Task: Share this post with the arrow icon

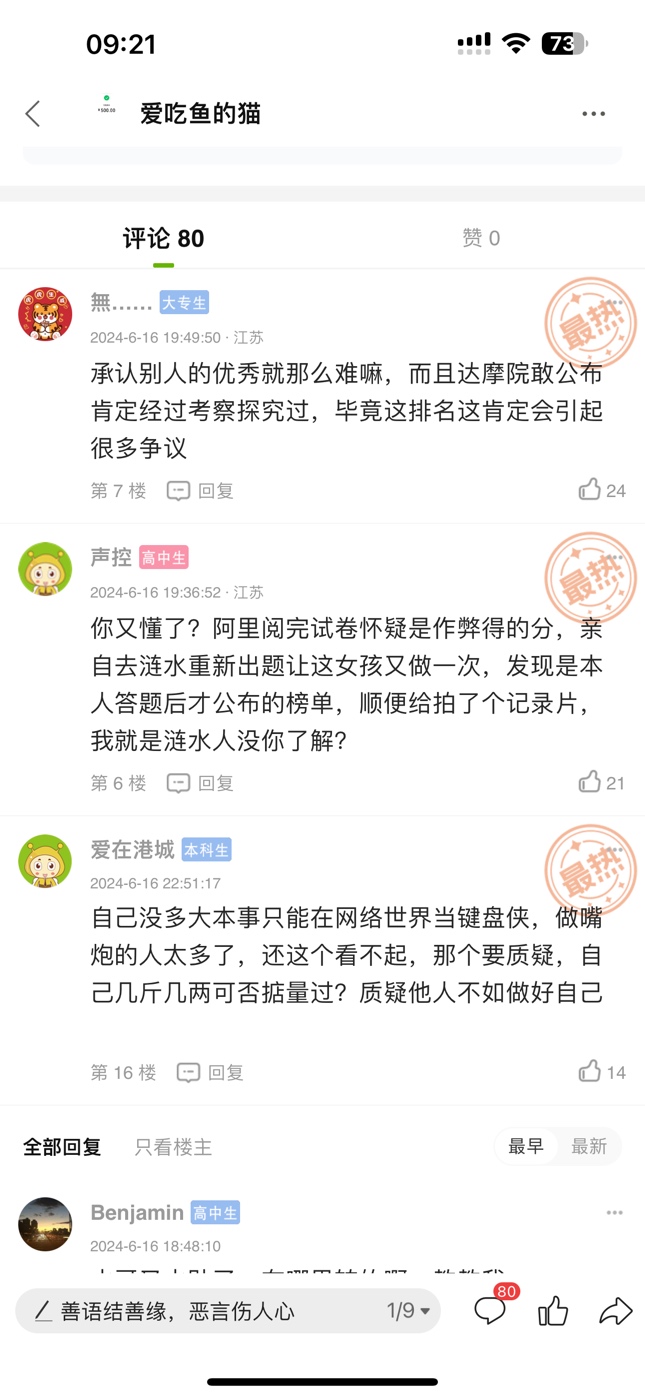Action: pos(615,1310)
